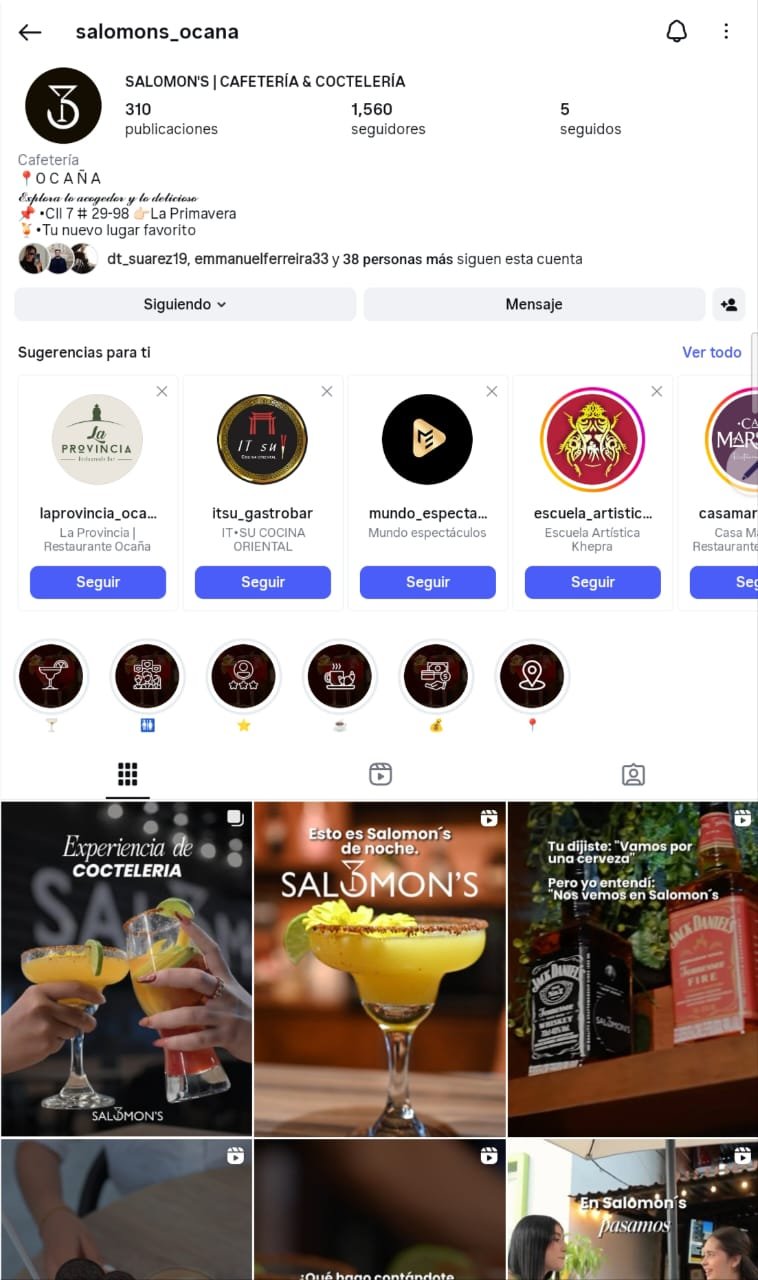Open the coffee cup story highlight

click(340, 676)
